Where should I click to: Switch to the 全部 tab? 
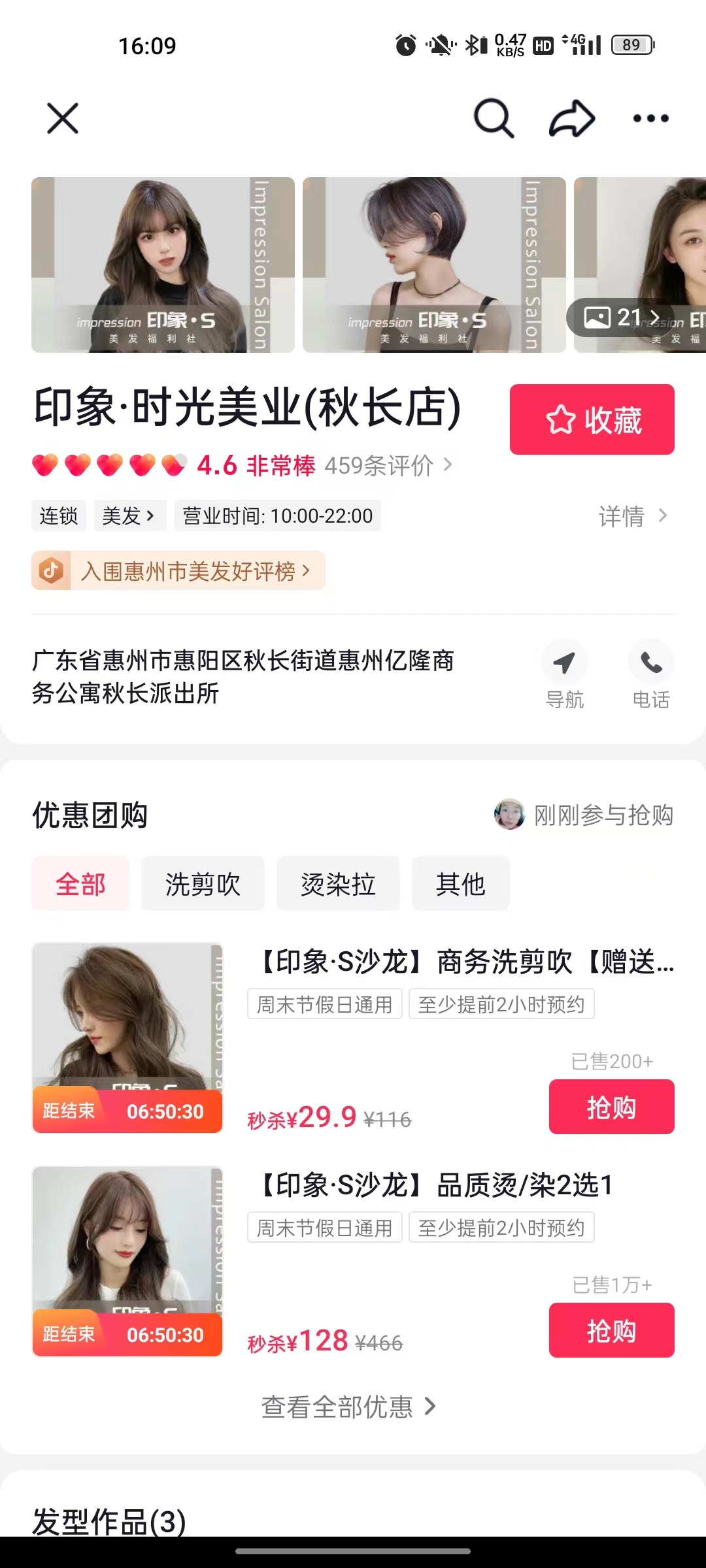pyautogui.click(x=80, y=883)
